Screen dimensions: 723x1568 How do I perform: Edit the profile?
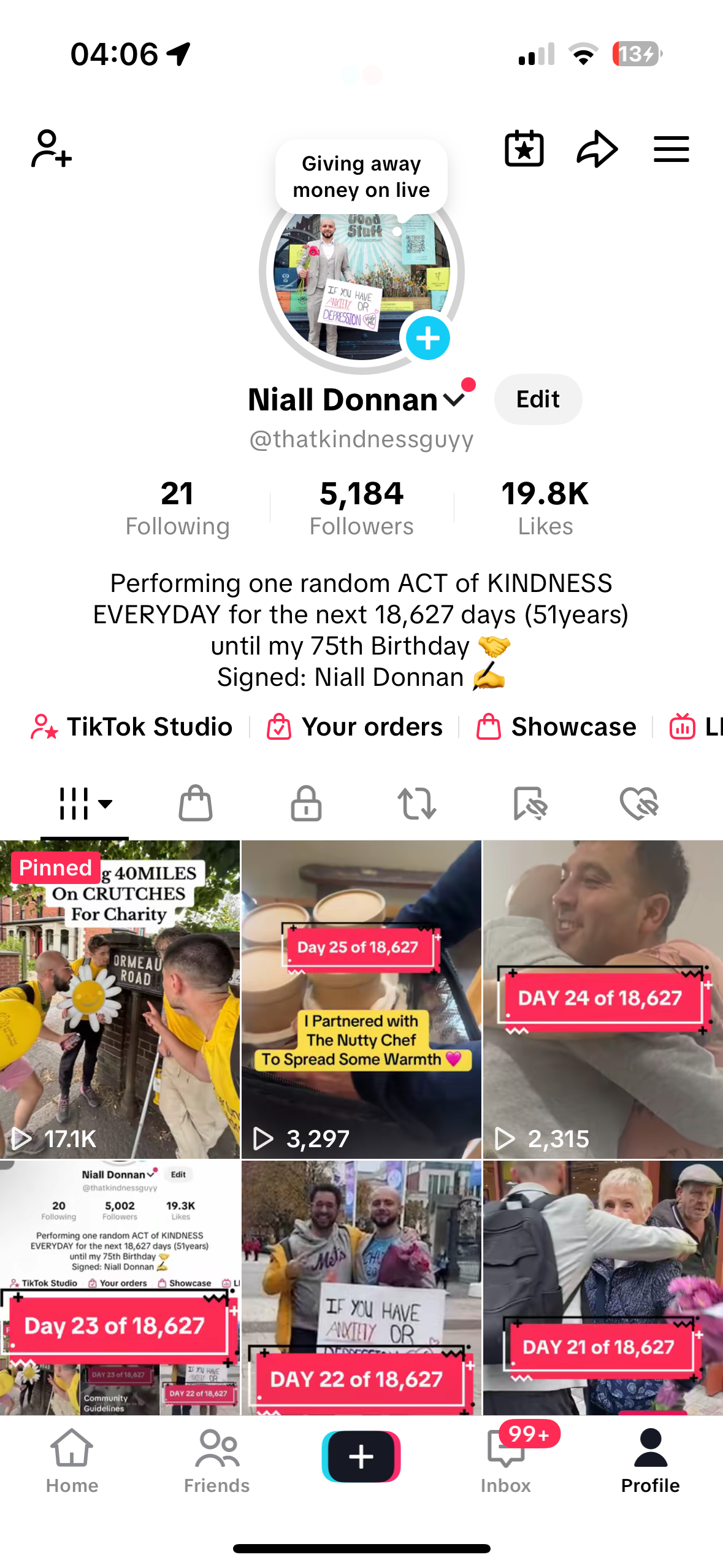pos(538,399)
